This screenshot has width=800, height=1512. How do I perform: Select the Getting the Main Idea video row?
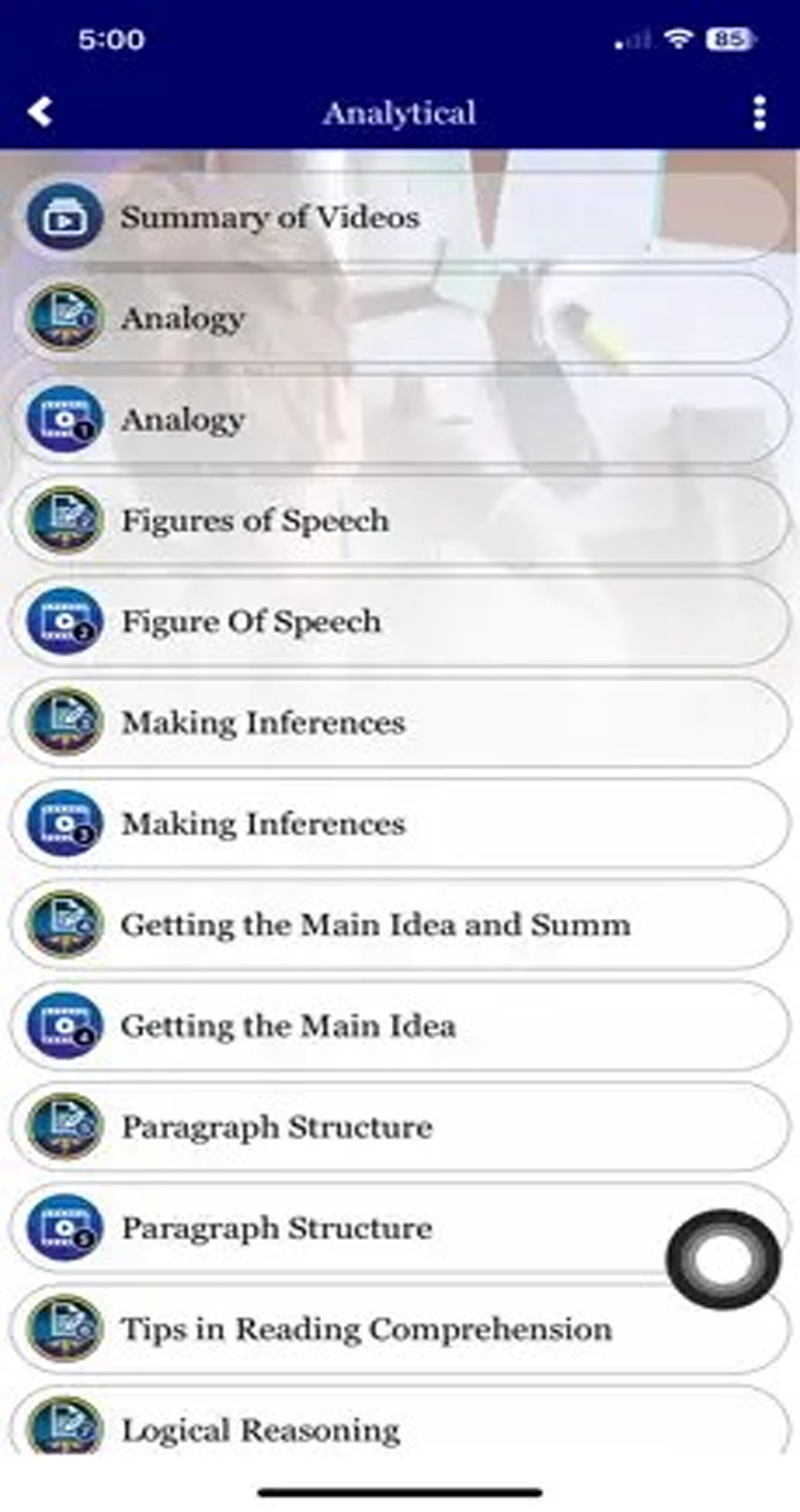point(400,1026)
